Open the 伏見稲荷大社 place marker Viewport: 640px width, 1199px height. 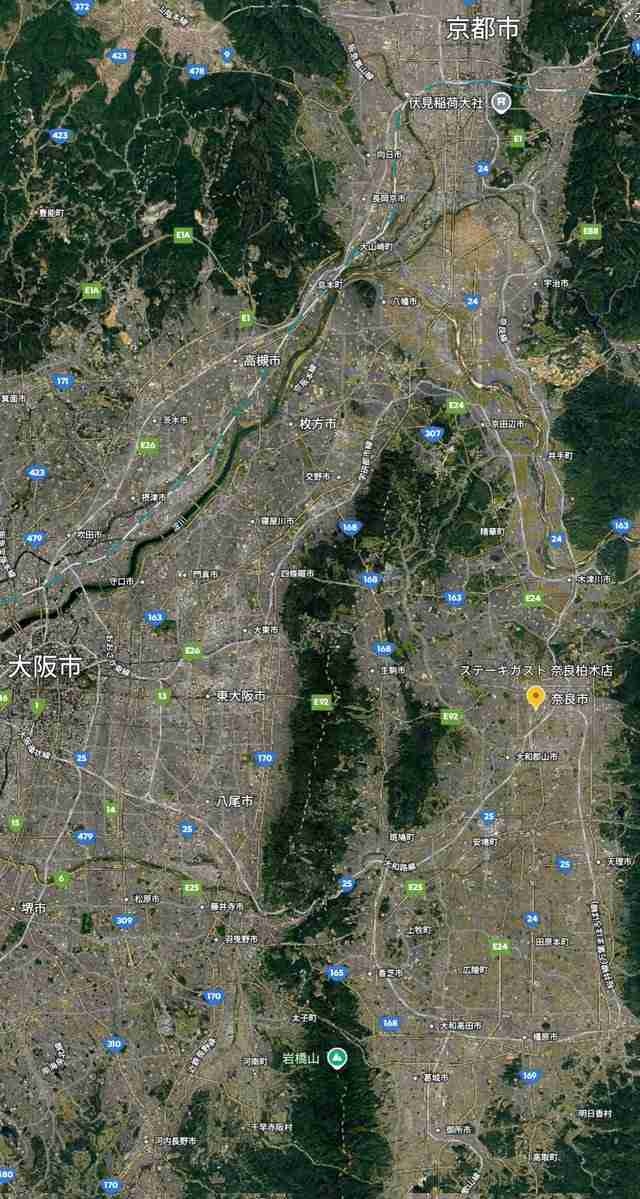click(x=503, y=102)
